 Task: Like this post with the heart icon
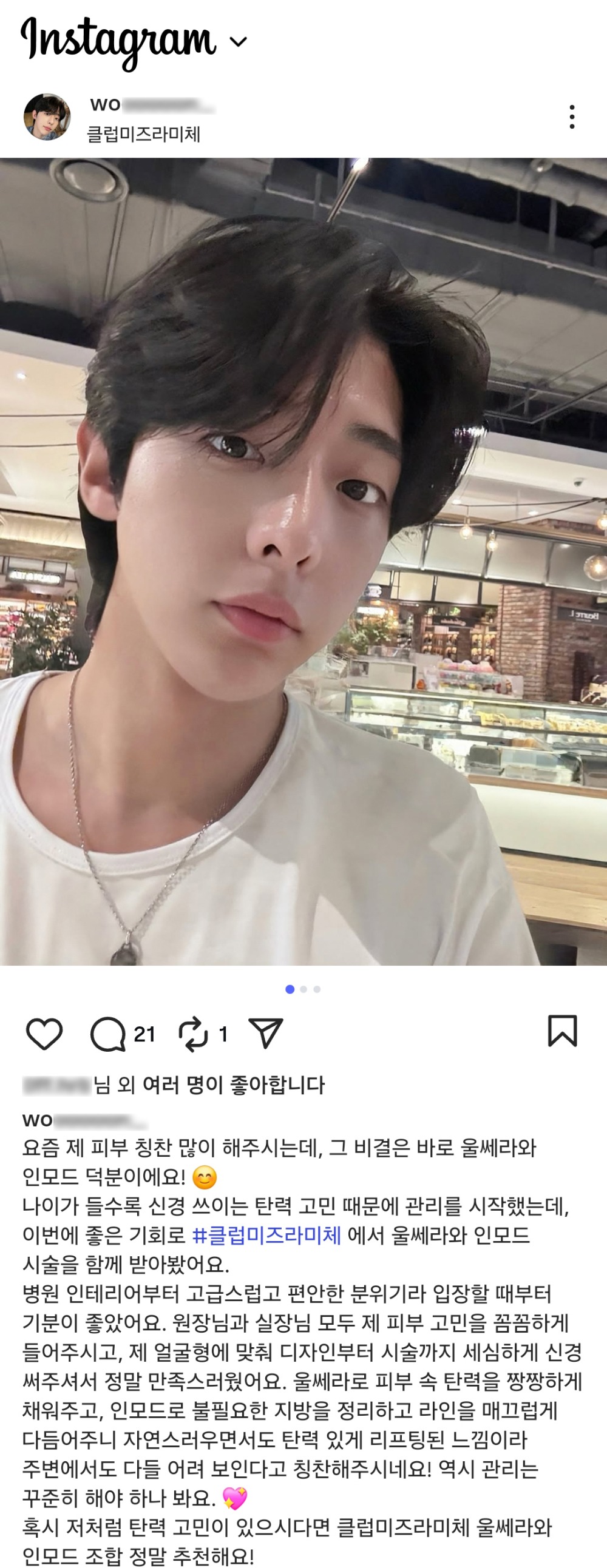(x=44, y=1034)
